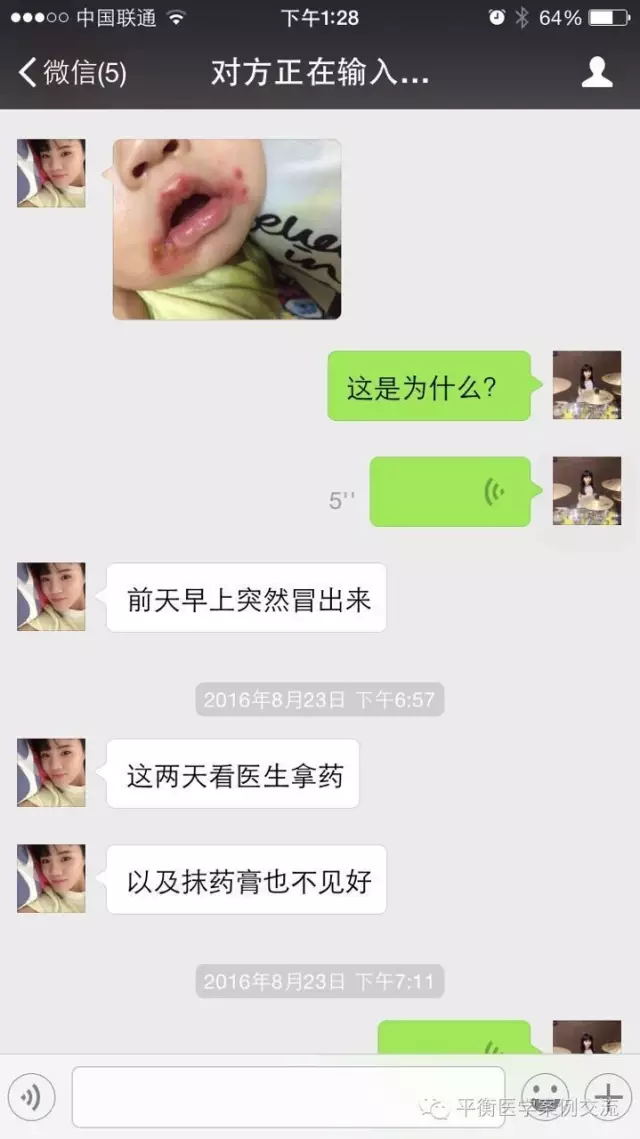
Task: Tap the sender avatar beside the photo
Action: pyautogui.click(x=51, y=173)
